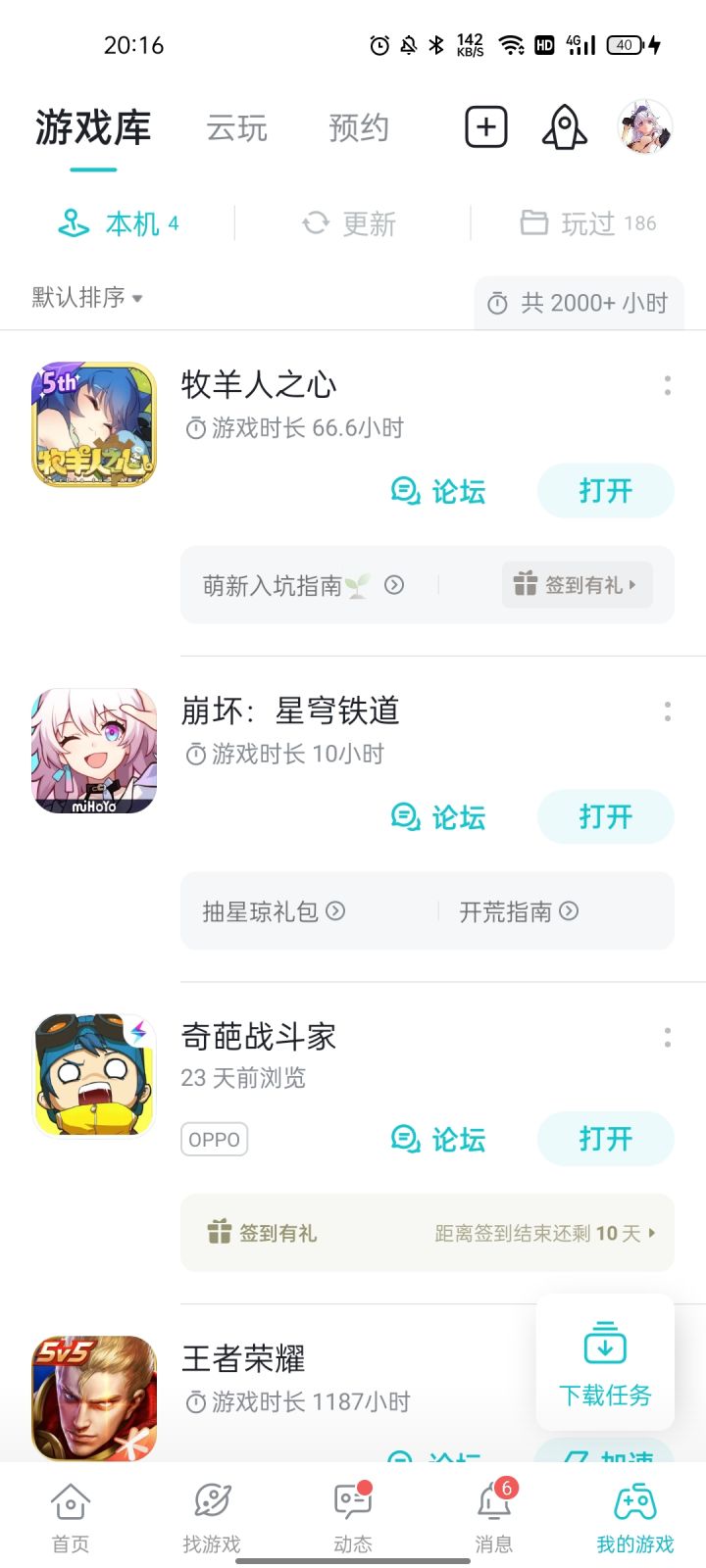This screenshot has width=706, height=1568.
Task: Open more options for 牧羊人之心
Action: (667, 386)
